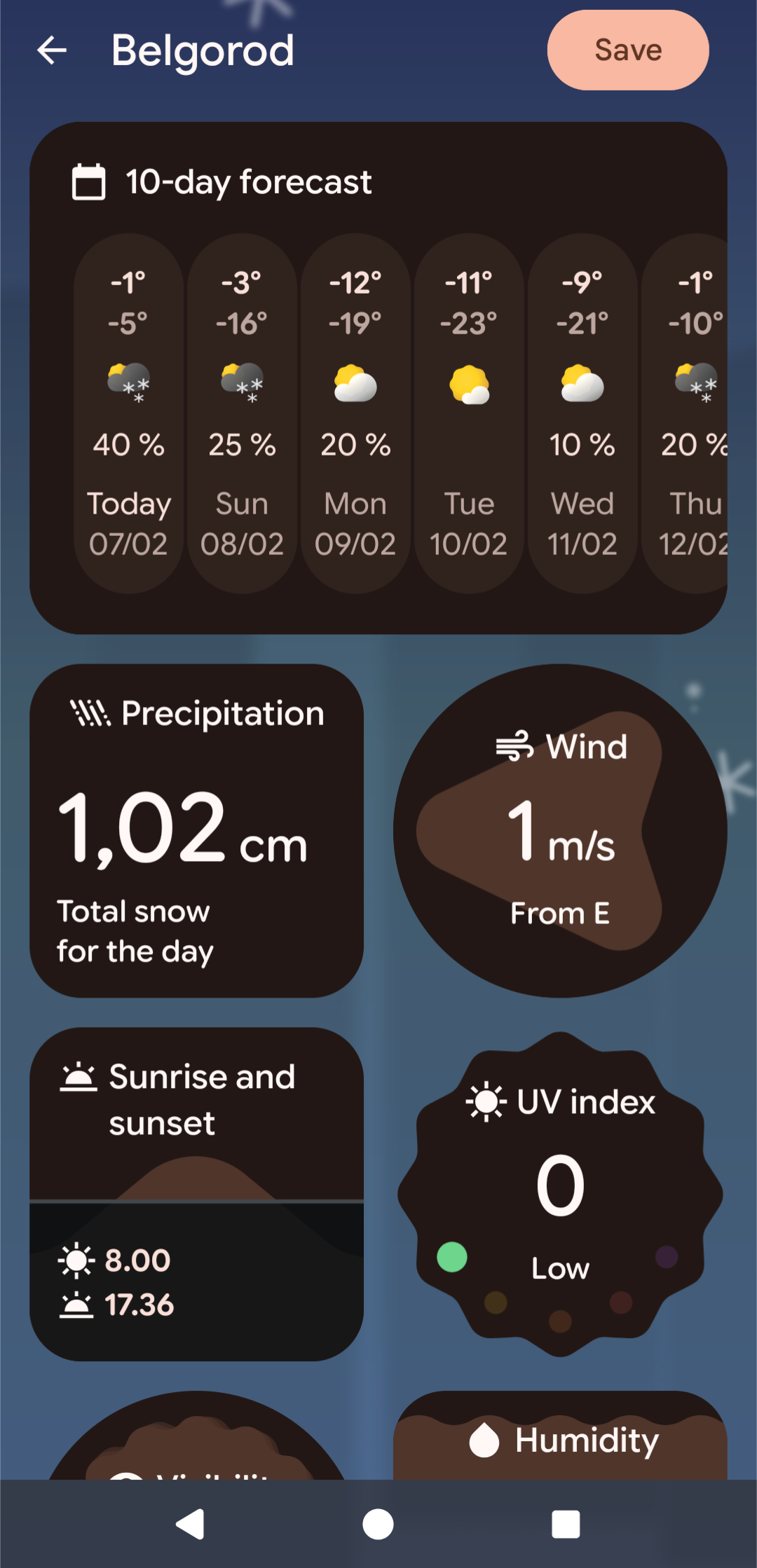Open the Humidity card

click(x=560, y=1438)
